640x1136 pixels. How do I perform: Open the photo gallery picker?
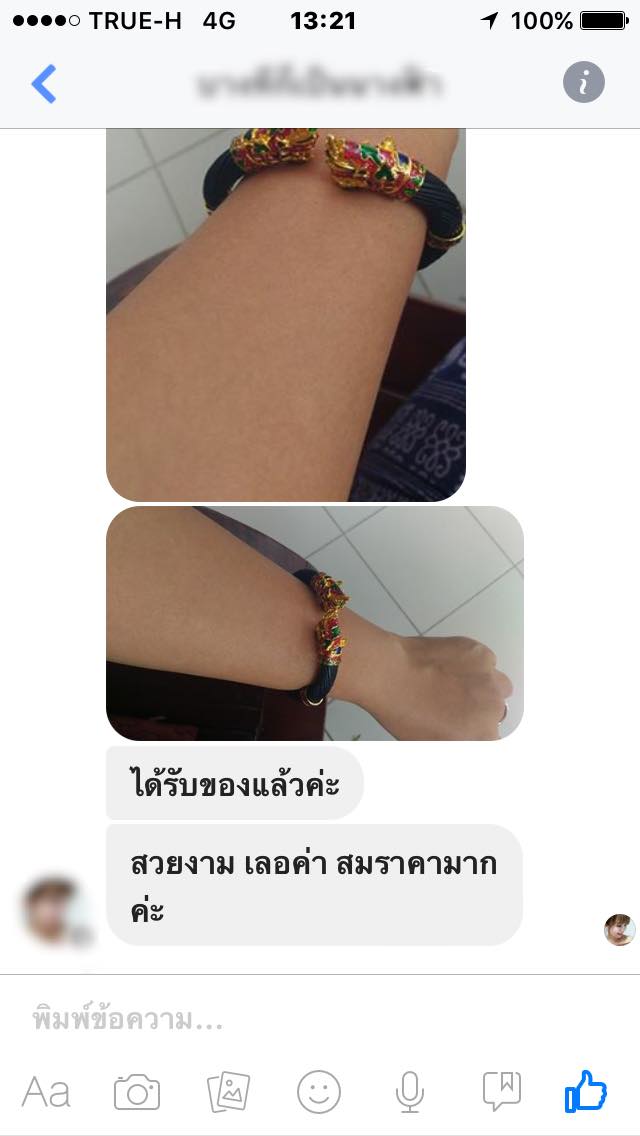pyautogui.click(x=228, y=1092)
